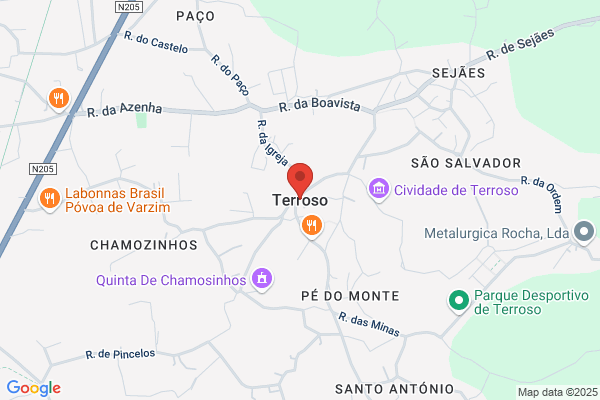The height and width of the screenshot is (400, 600).
Task: Open Labonnas Brasil Póvoa de Varzim restaurant marker
Action: [50, 199]
